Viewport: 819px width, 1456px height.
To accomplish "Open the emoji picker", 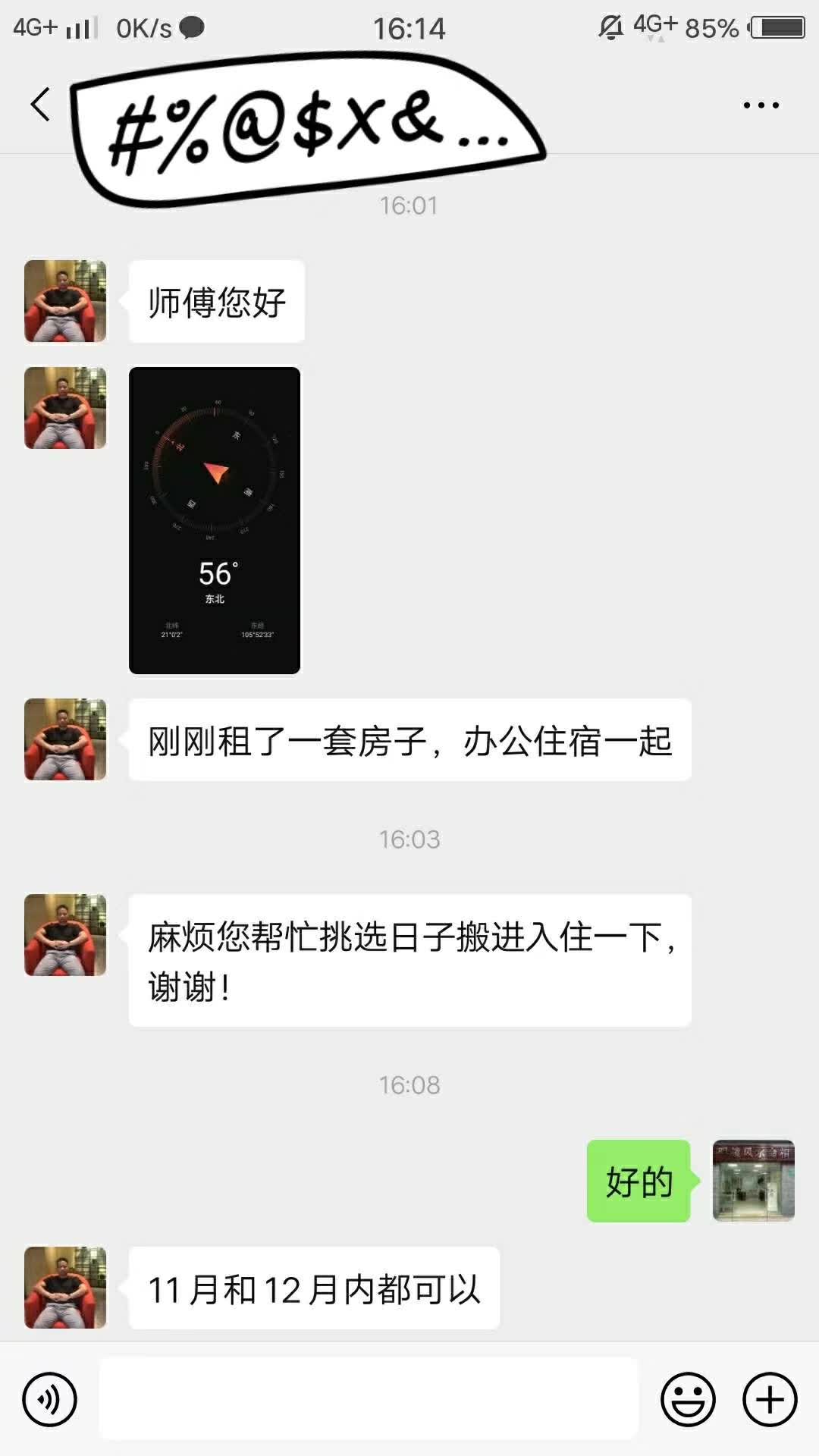I will point(688,1399).
